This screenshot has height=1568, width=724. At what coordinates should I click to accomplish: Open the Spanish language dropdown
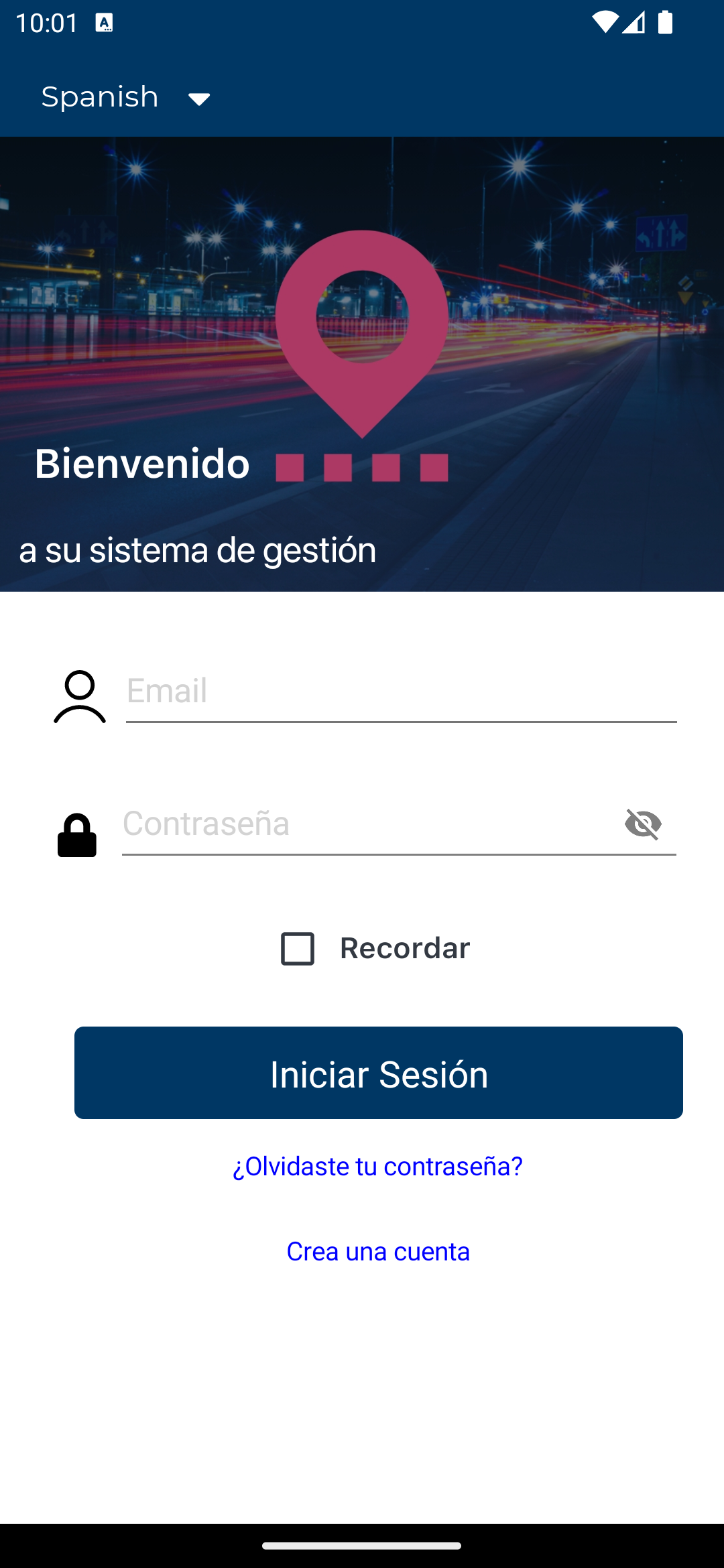point(126,98)
